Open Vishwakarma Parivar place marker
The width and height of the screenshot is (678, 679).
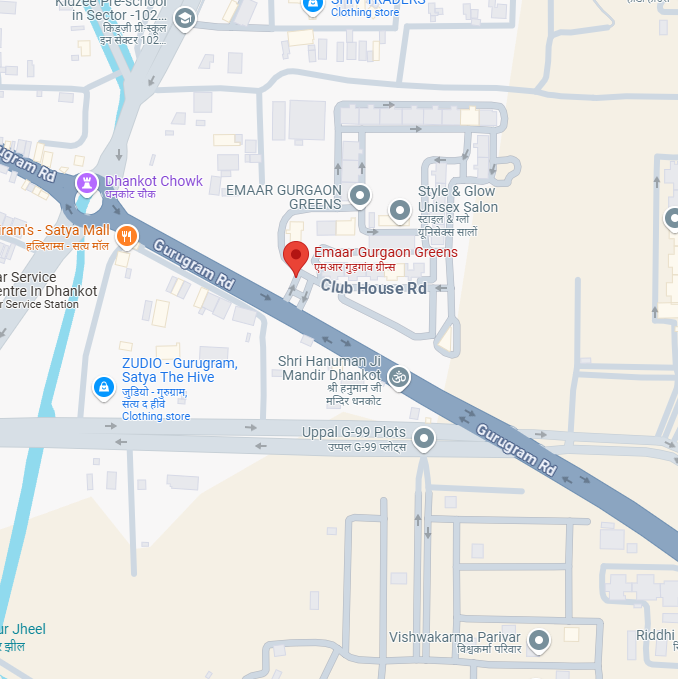(x=539, y=641)
